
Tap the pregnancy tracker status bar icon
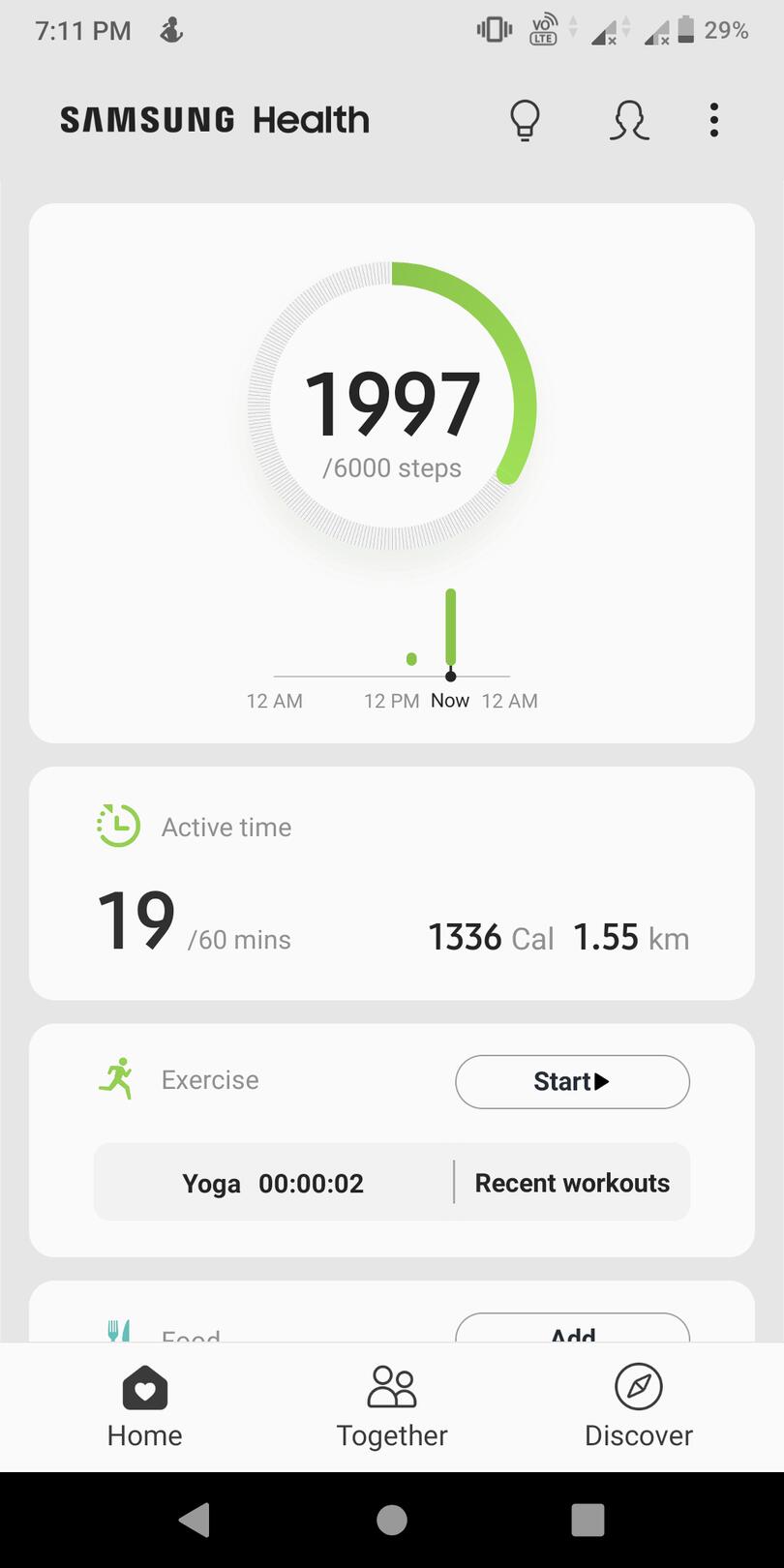coord(169,30)
